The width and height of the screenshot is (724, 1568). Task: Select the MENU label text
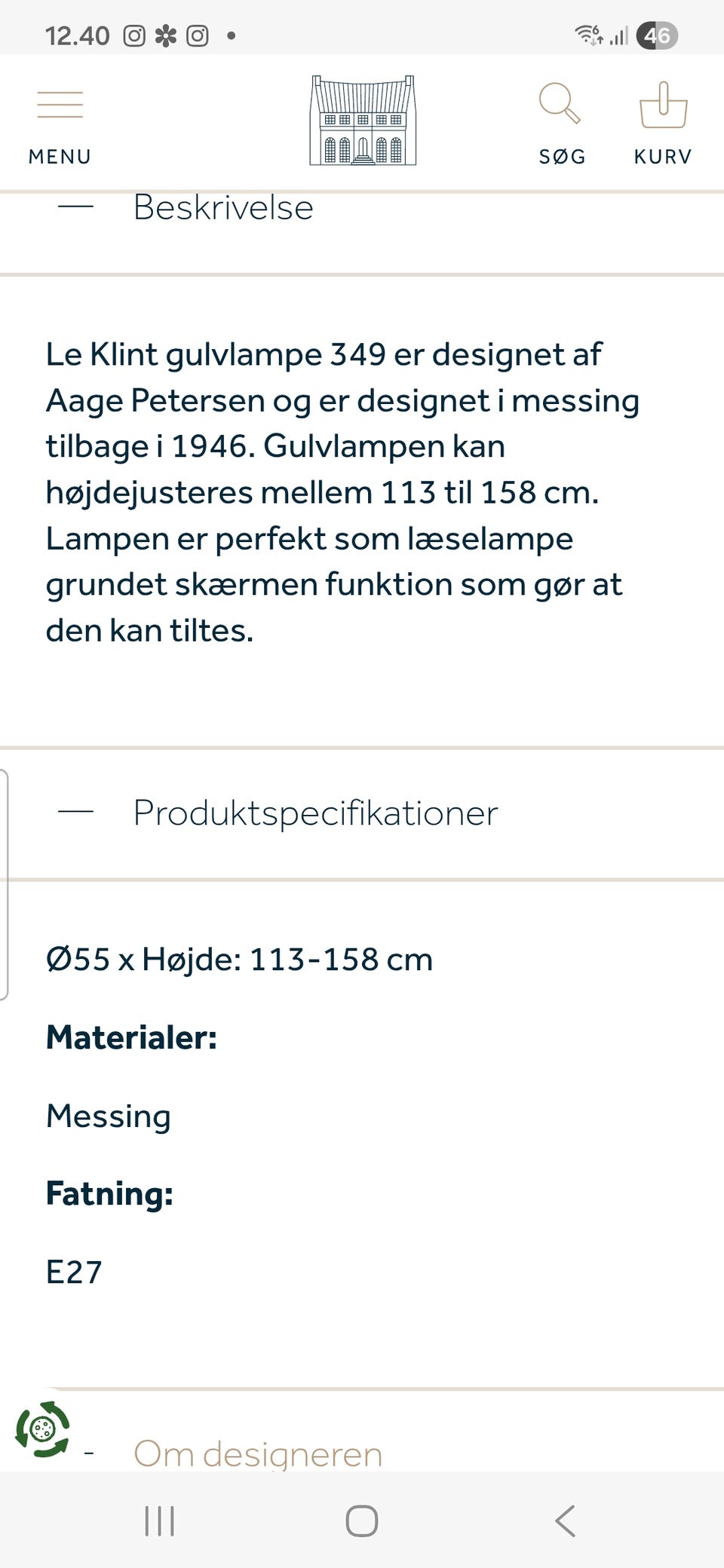pyautogui.click(x=59, y=156)
